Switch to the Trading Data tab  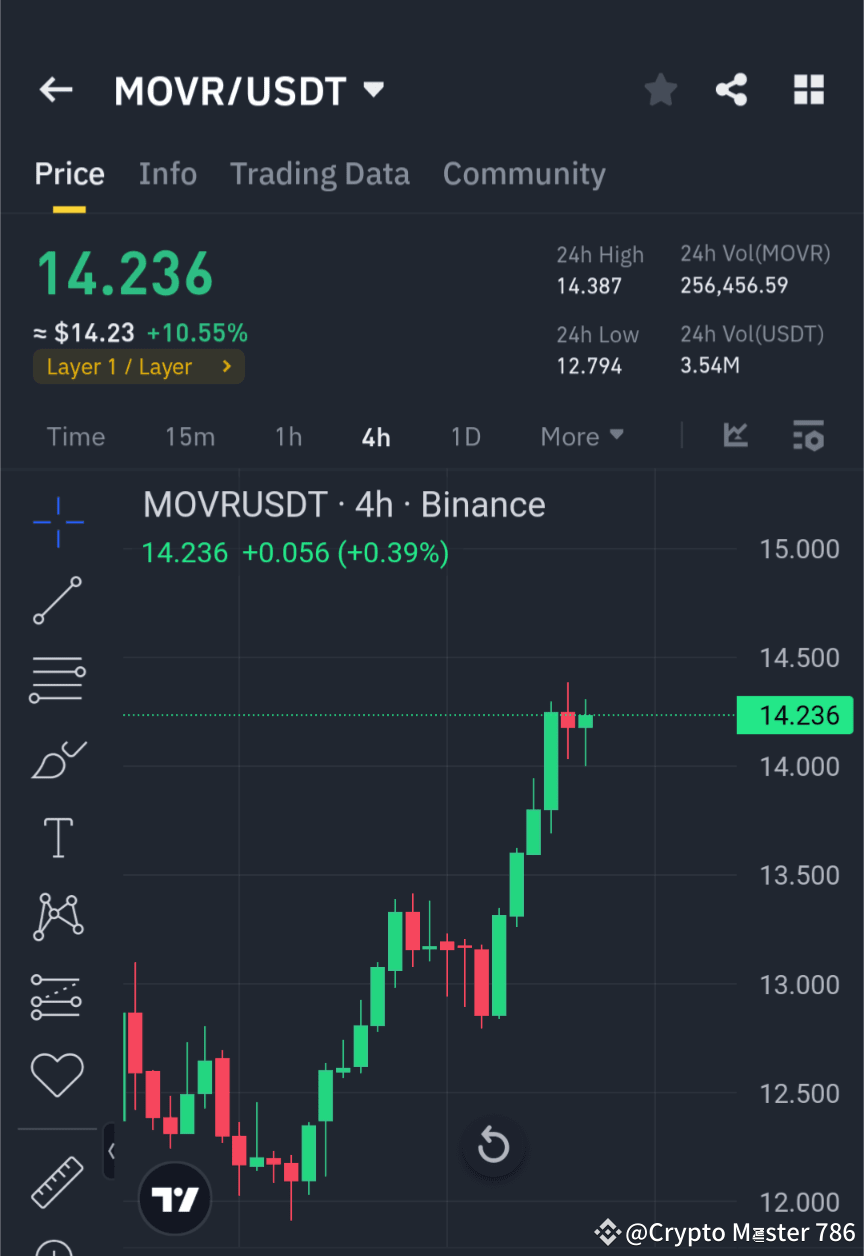pos(320,173)
